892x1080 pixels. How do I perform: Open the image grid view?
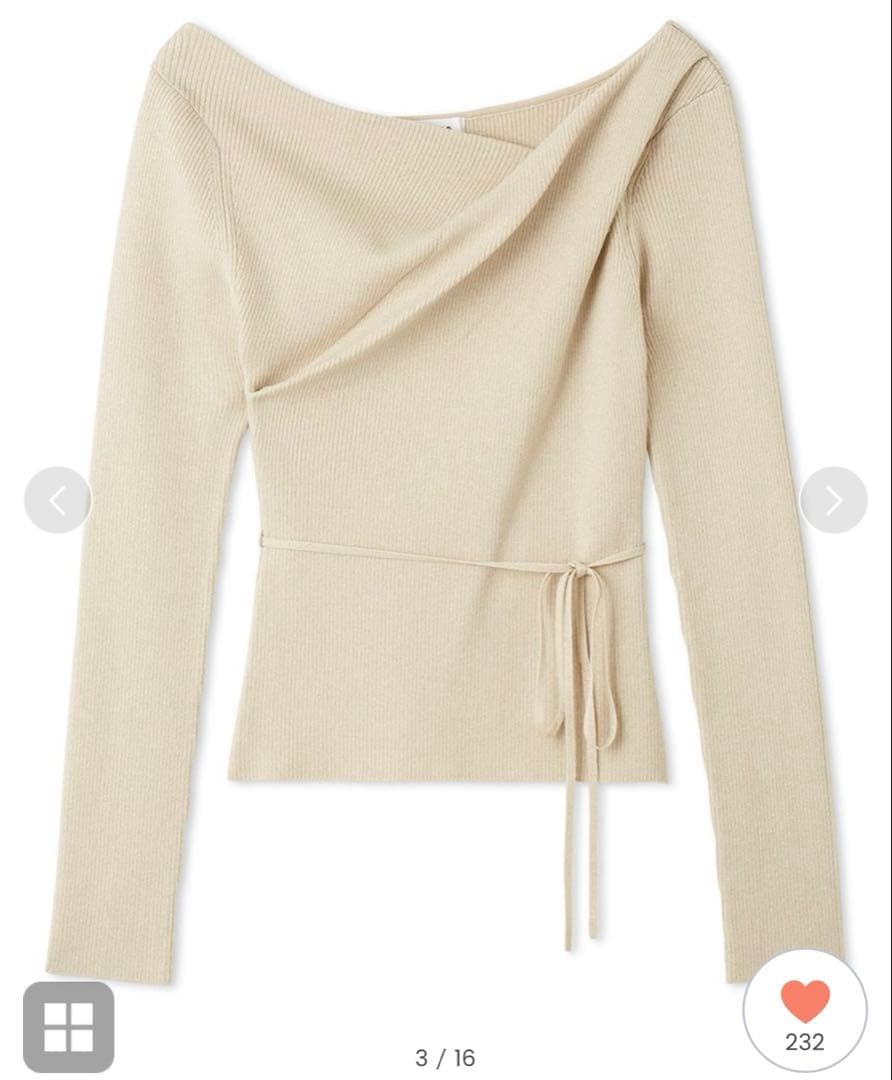coord(68,1026)
